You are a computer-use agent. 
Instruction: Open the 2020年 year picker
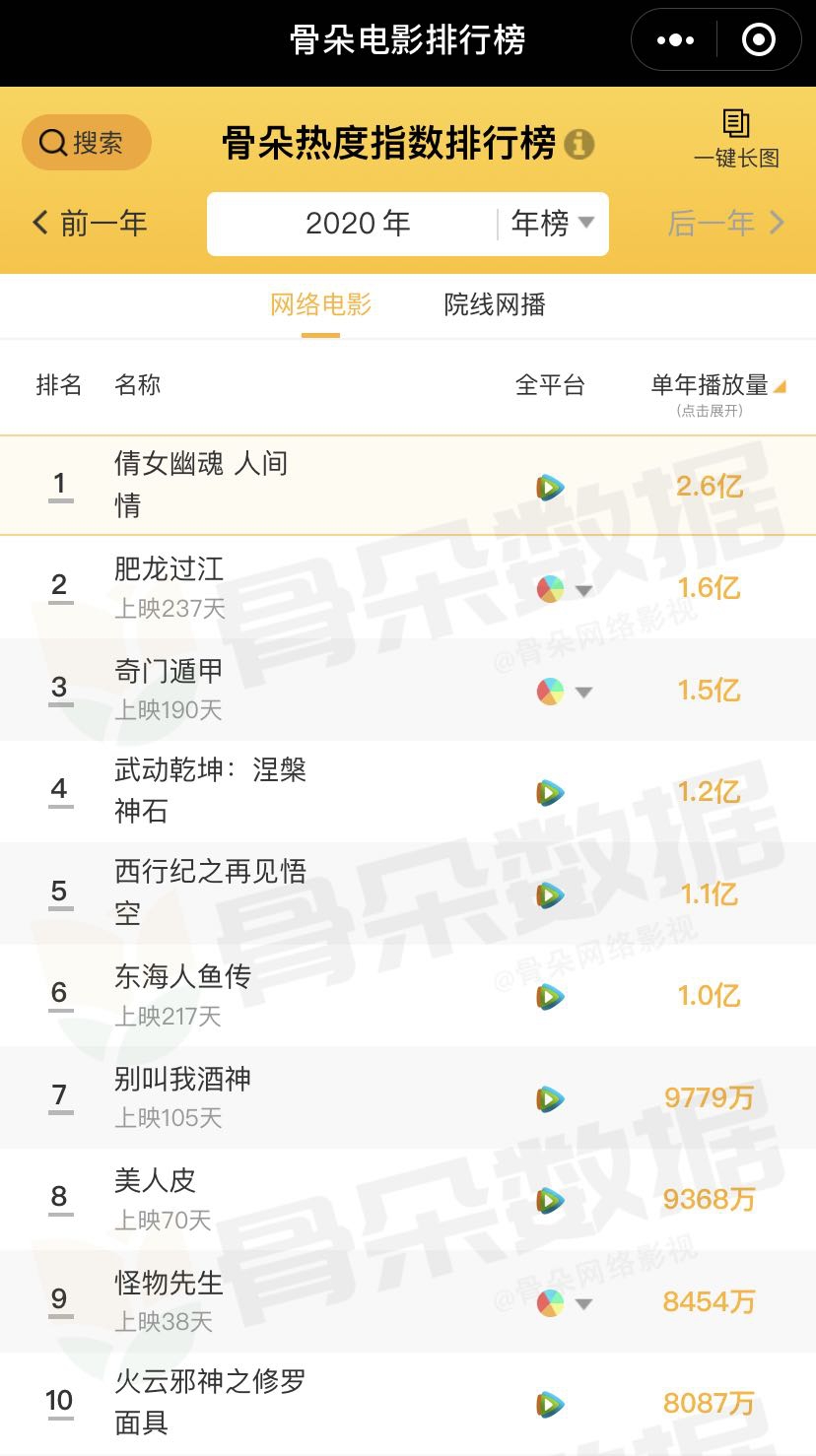coord(357,224)
